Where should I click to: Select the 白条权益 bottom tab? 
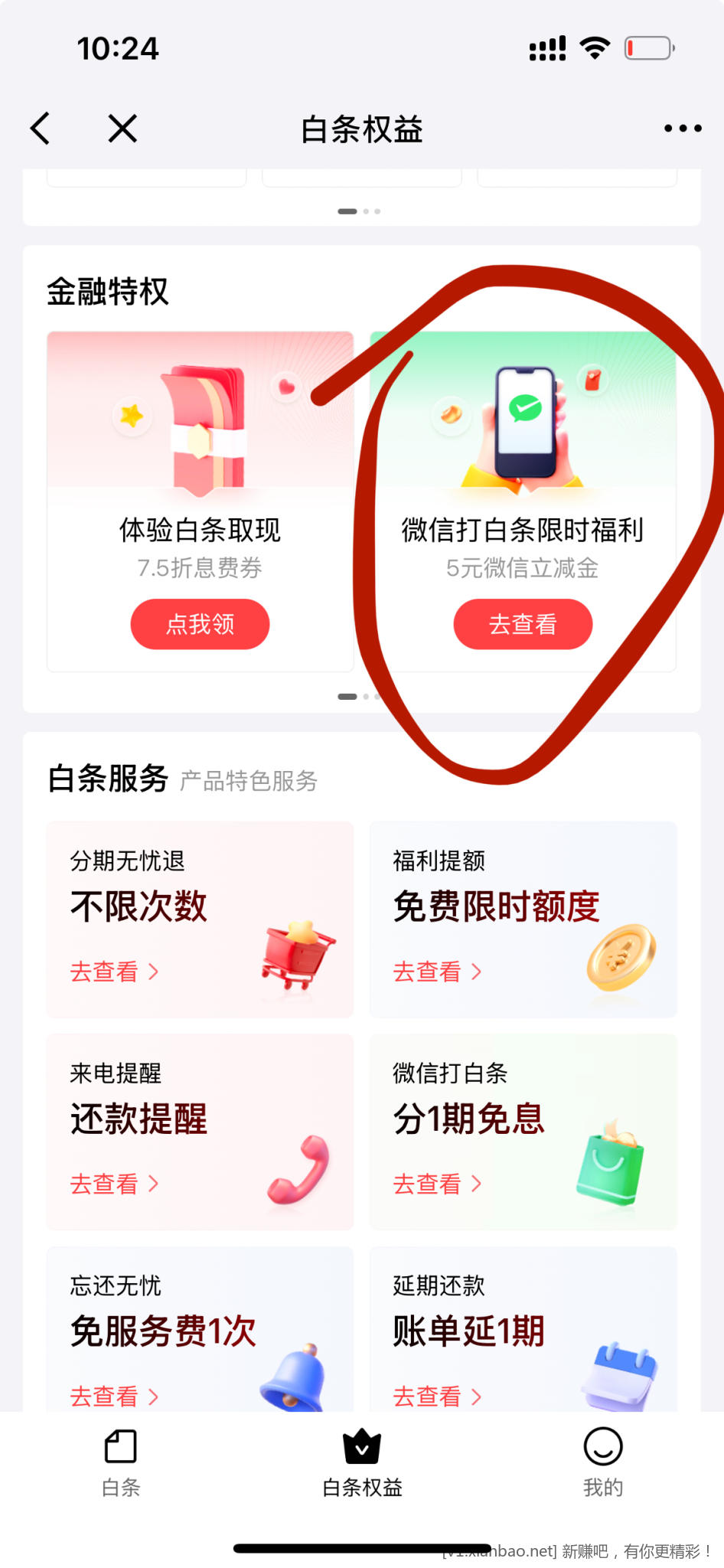coord(362,1463)
